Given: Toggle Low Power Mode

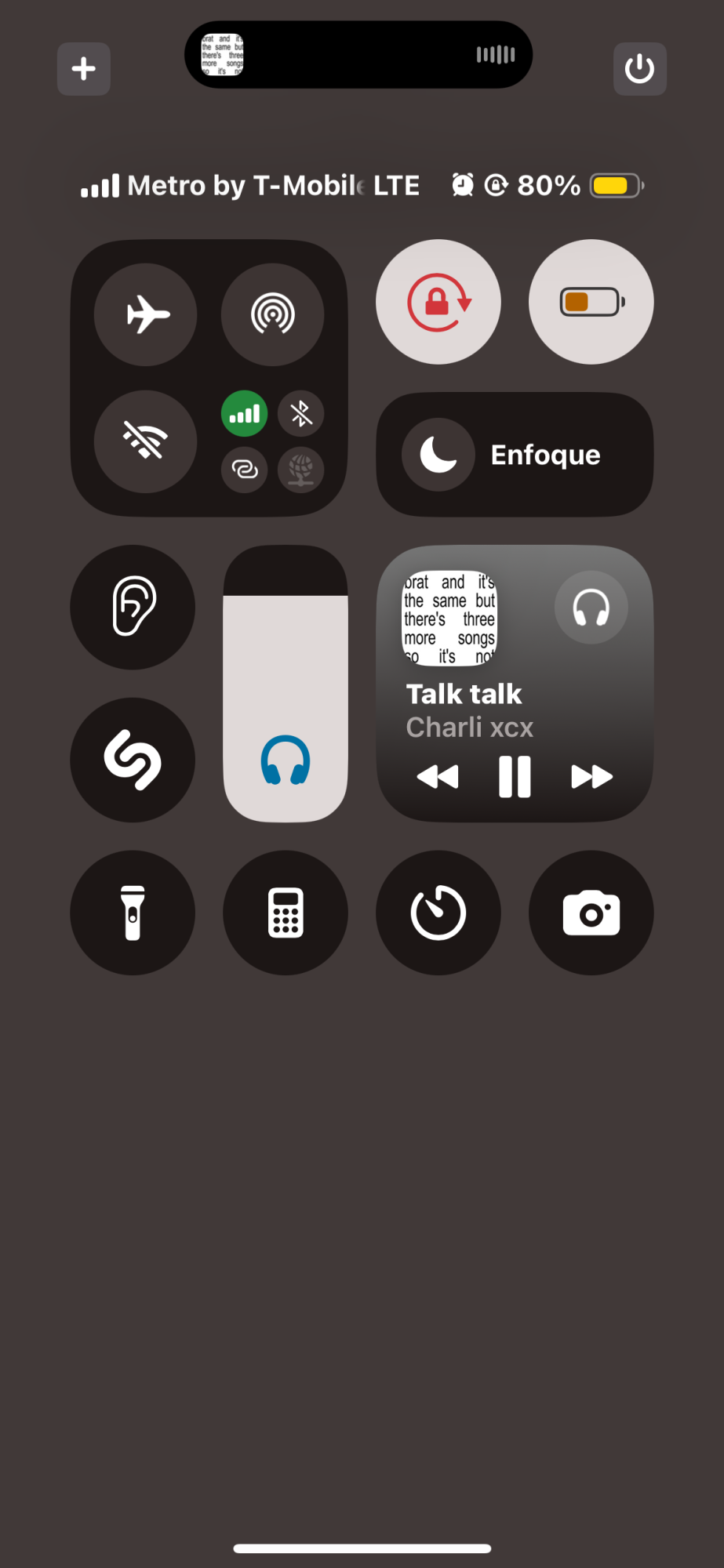Looking at the screenshot, I should coord(591,302).
